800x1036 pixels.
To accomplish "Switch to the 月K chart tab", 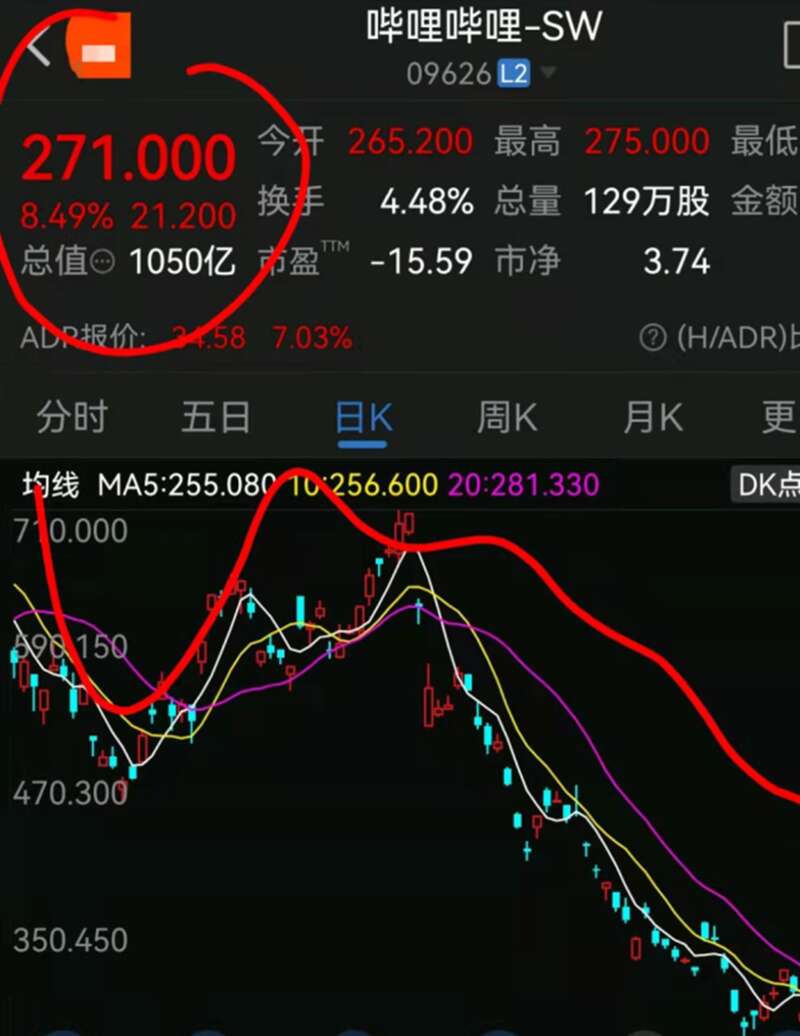I will tap(652, 417).
